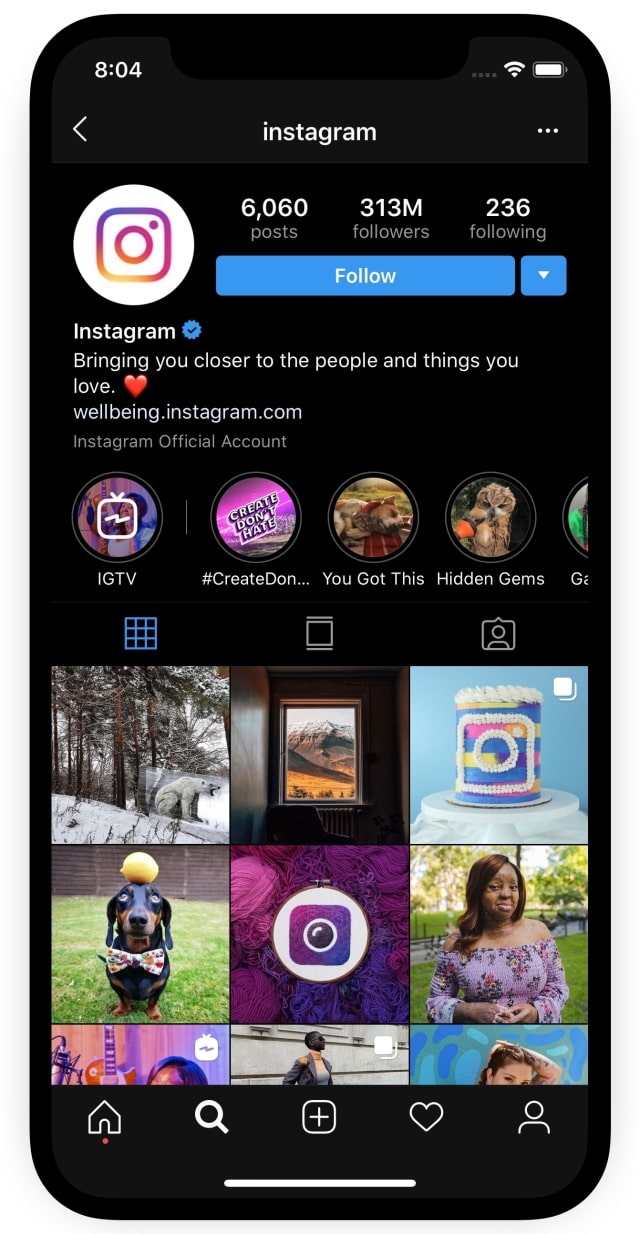Create a new post with the plus icon
Image resolution: width=640 pixels, height=1234 pixels.
[x=319, y=1117]
